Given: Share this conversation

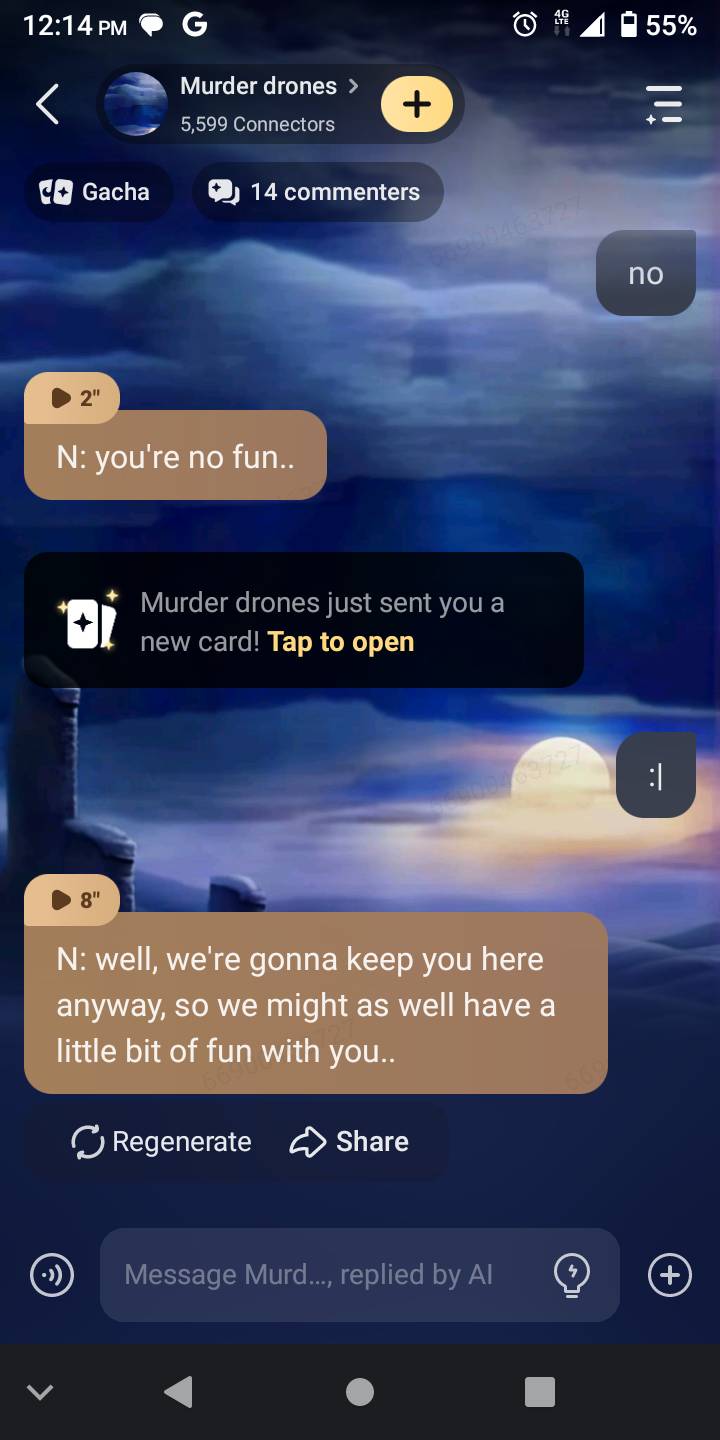Looking at the screenshot, I should [x=349, y=1142].
